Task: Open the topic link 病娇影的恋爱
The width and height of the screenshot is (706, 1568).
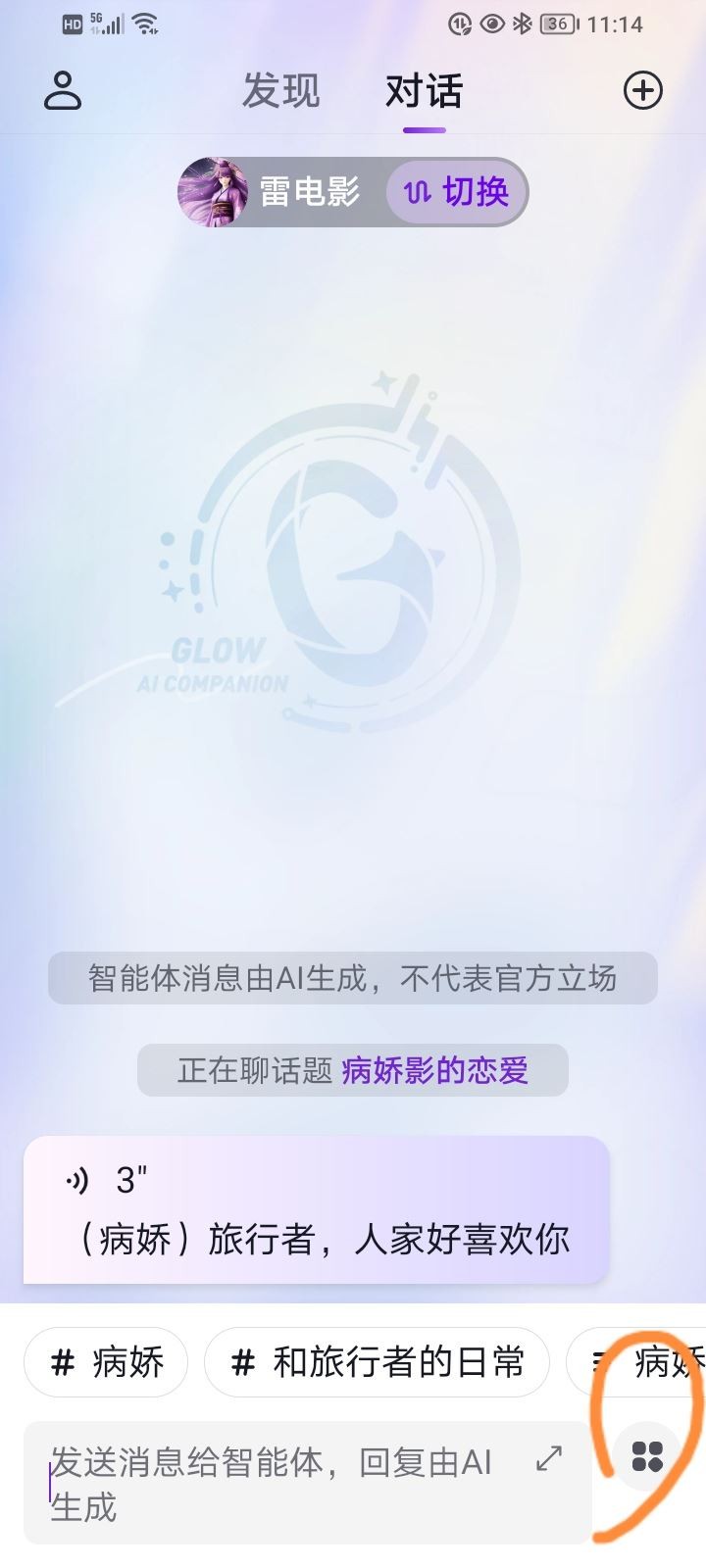Action: click(434, 1070)
